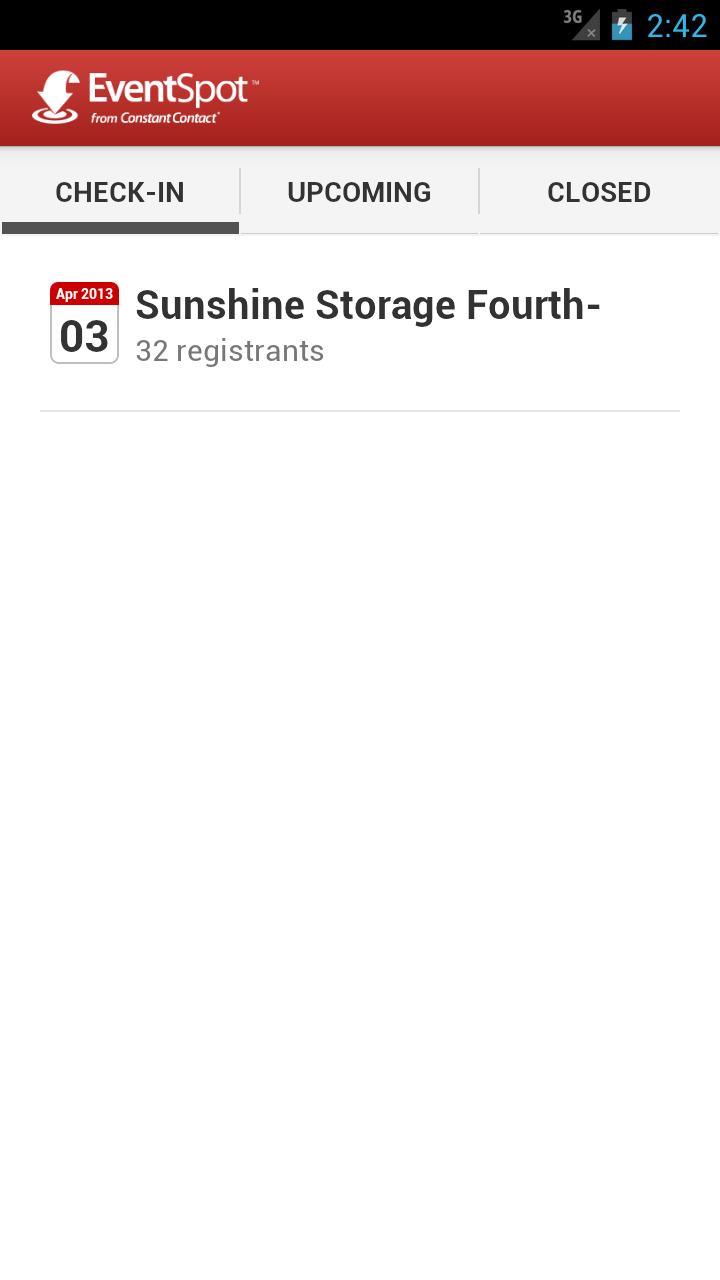This screenshot has height=1280, width=720.
Task: Show the Closed events tab
Action: (x=599, y=192)
